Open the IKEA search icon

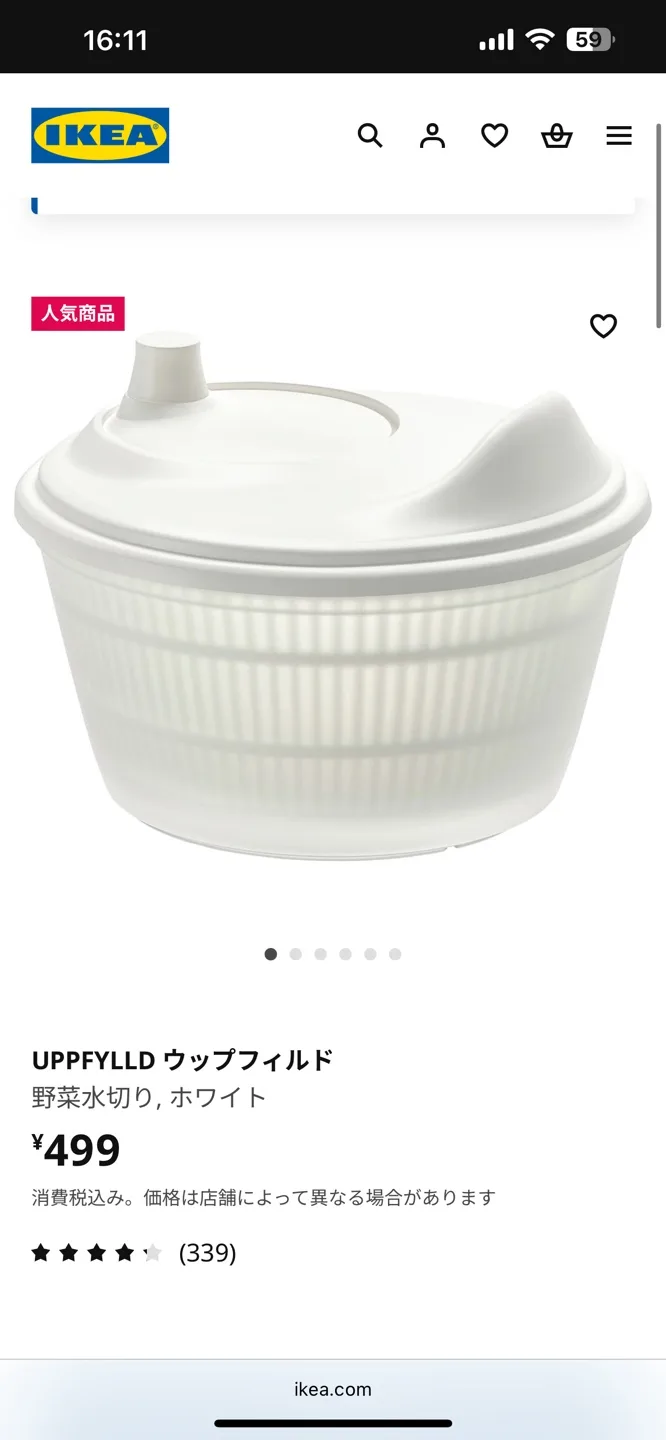370,135
